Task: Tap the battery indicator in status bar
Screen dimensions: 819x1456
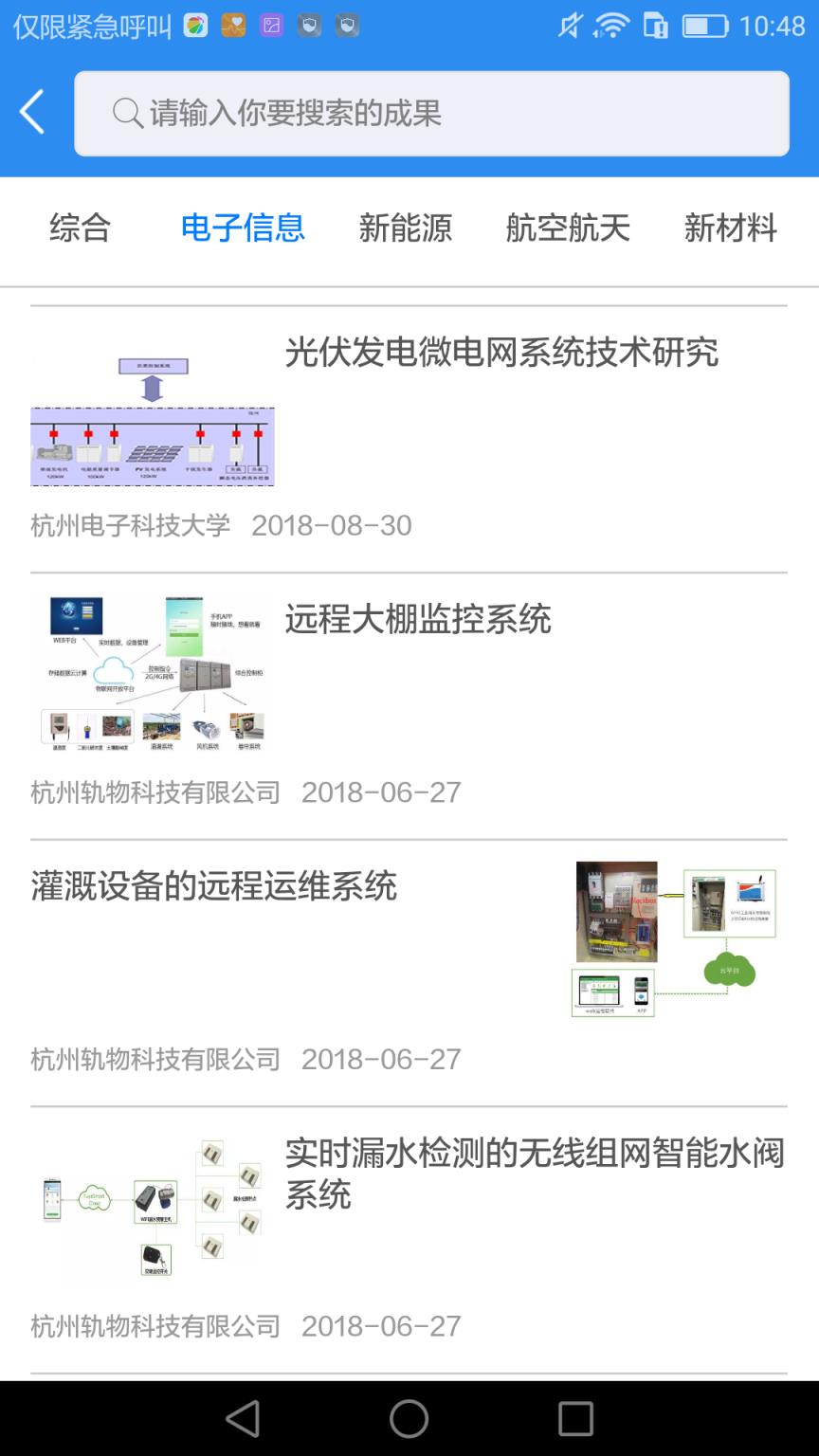Action: (709, 27)
